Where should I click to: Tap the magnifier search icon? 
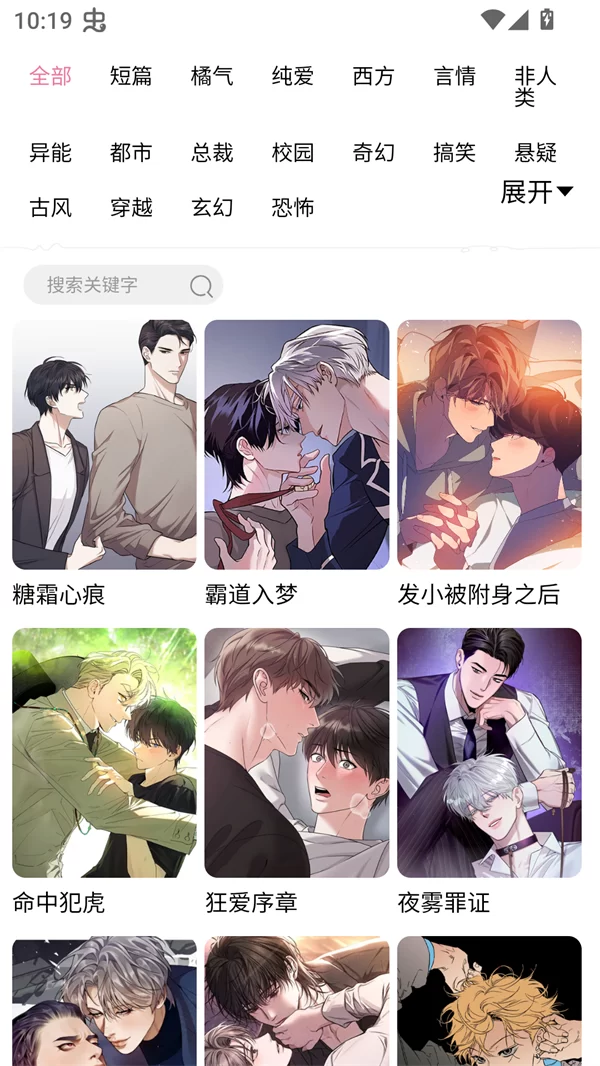[201, 286]
